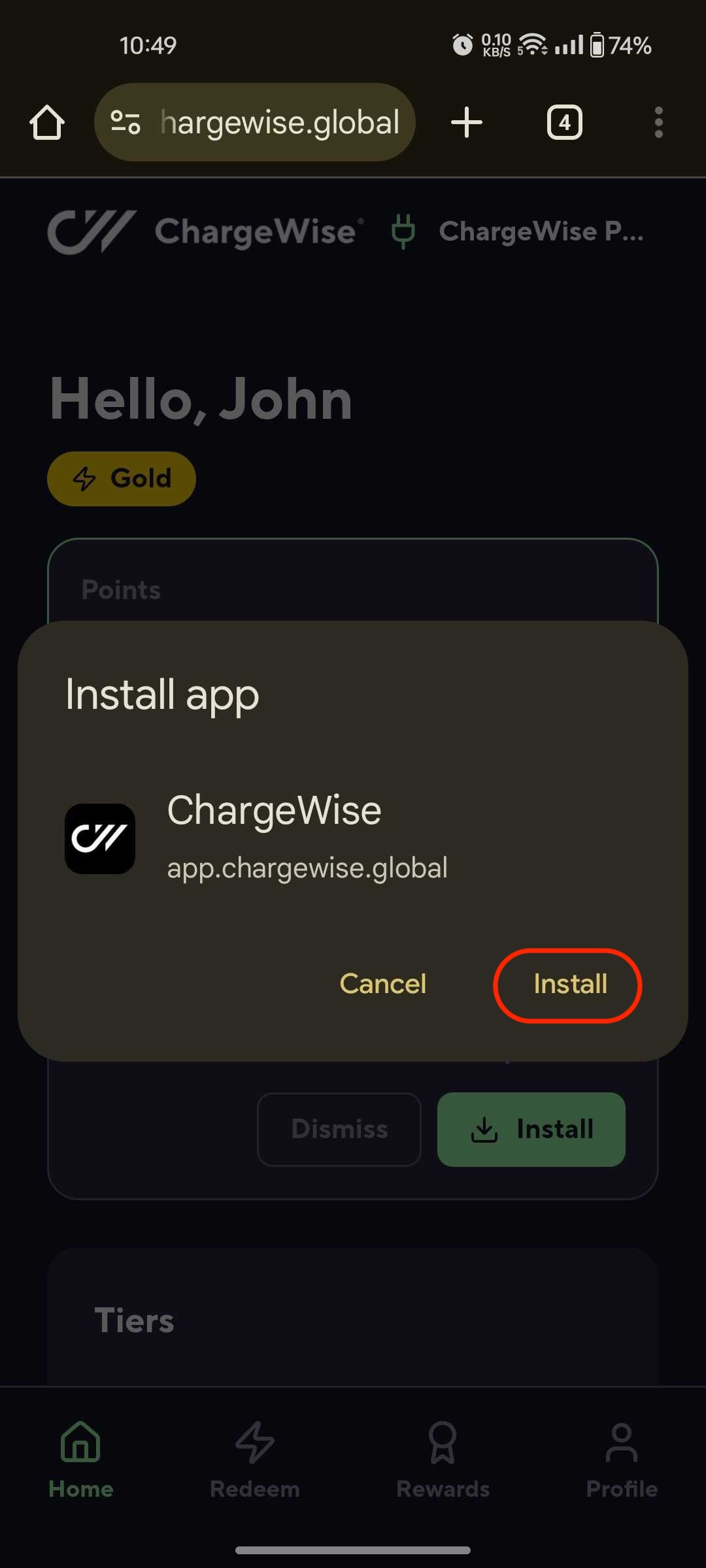
Task: Open the browser overflow menu
Action: (x=658, y=123)
